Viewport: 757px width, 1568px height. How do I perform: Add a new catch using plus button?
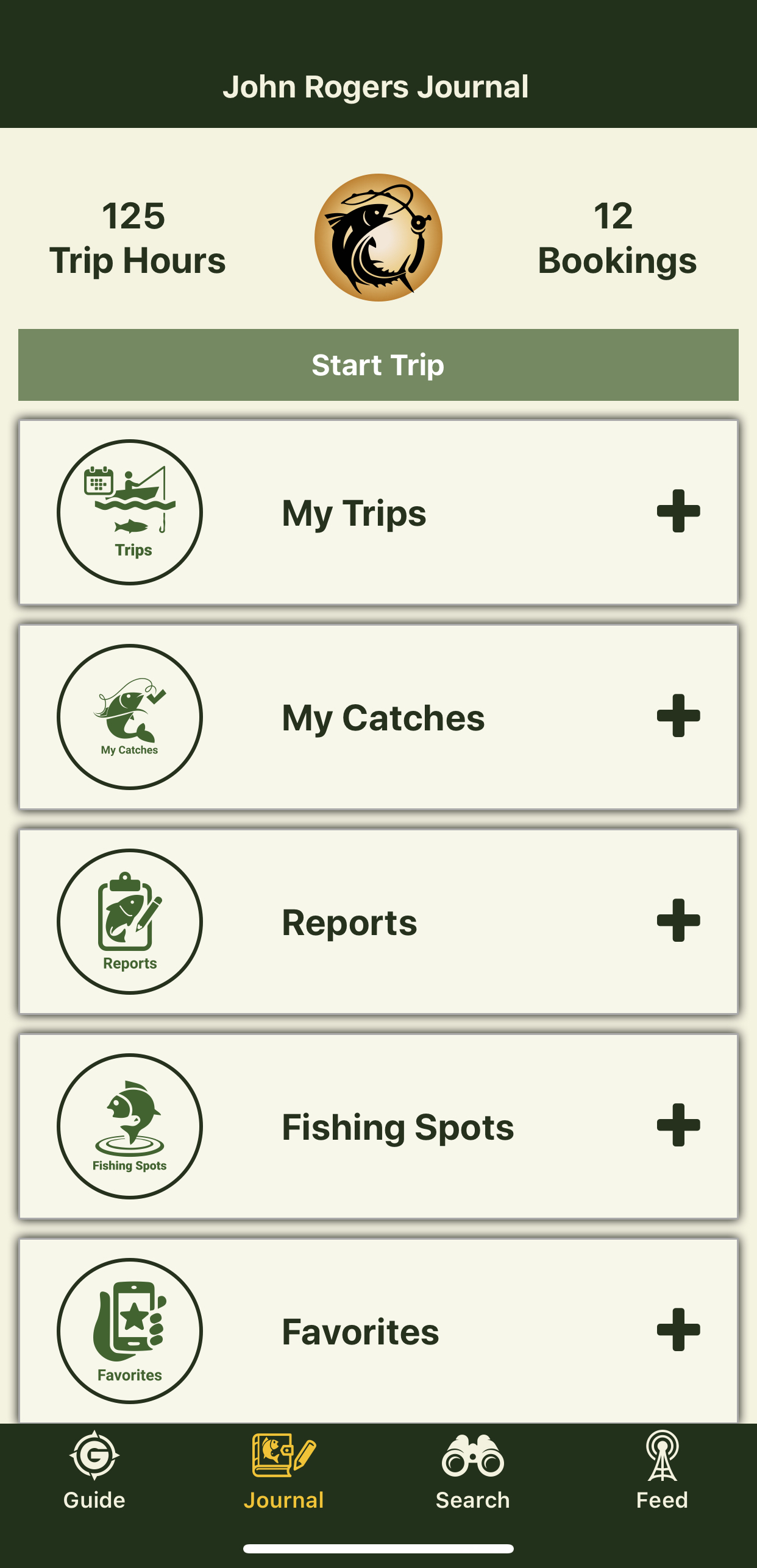click(x=680, y=718)
